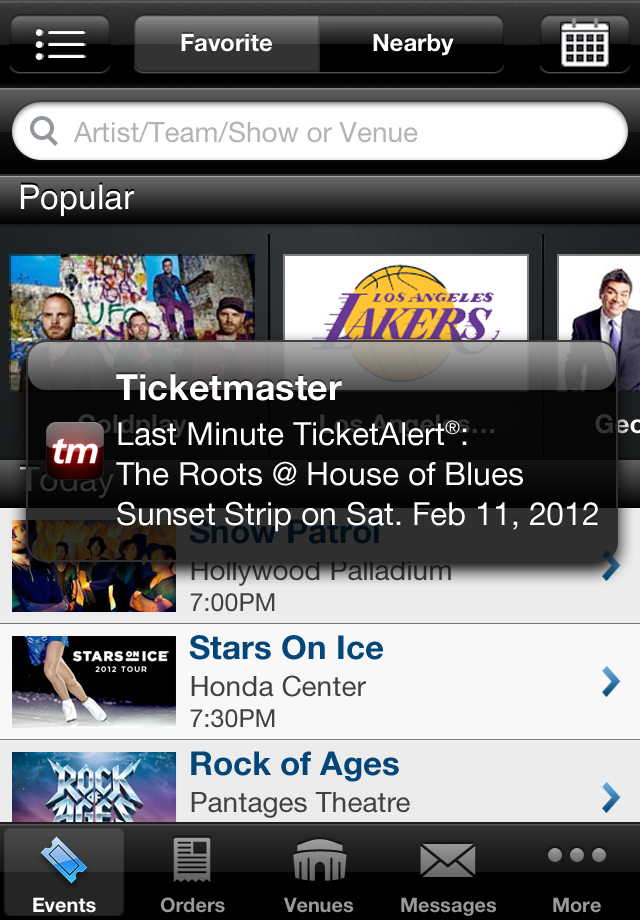Open the Rock of Ages event

coord(320,783)
